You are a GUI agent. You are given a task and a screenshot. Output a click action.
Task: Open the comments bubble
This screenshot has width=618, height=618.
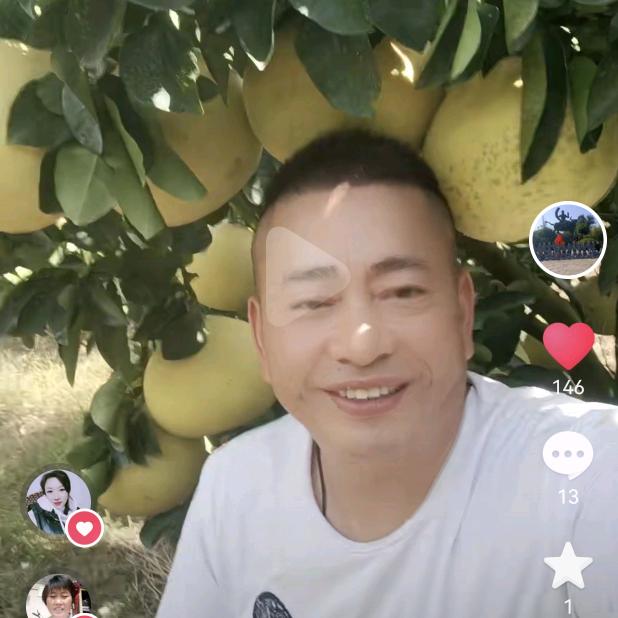pos(568,456)
